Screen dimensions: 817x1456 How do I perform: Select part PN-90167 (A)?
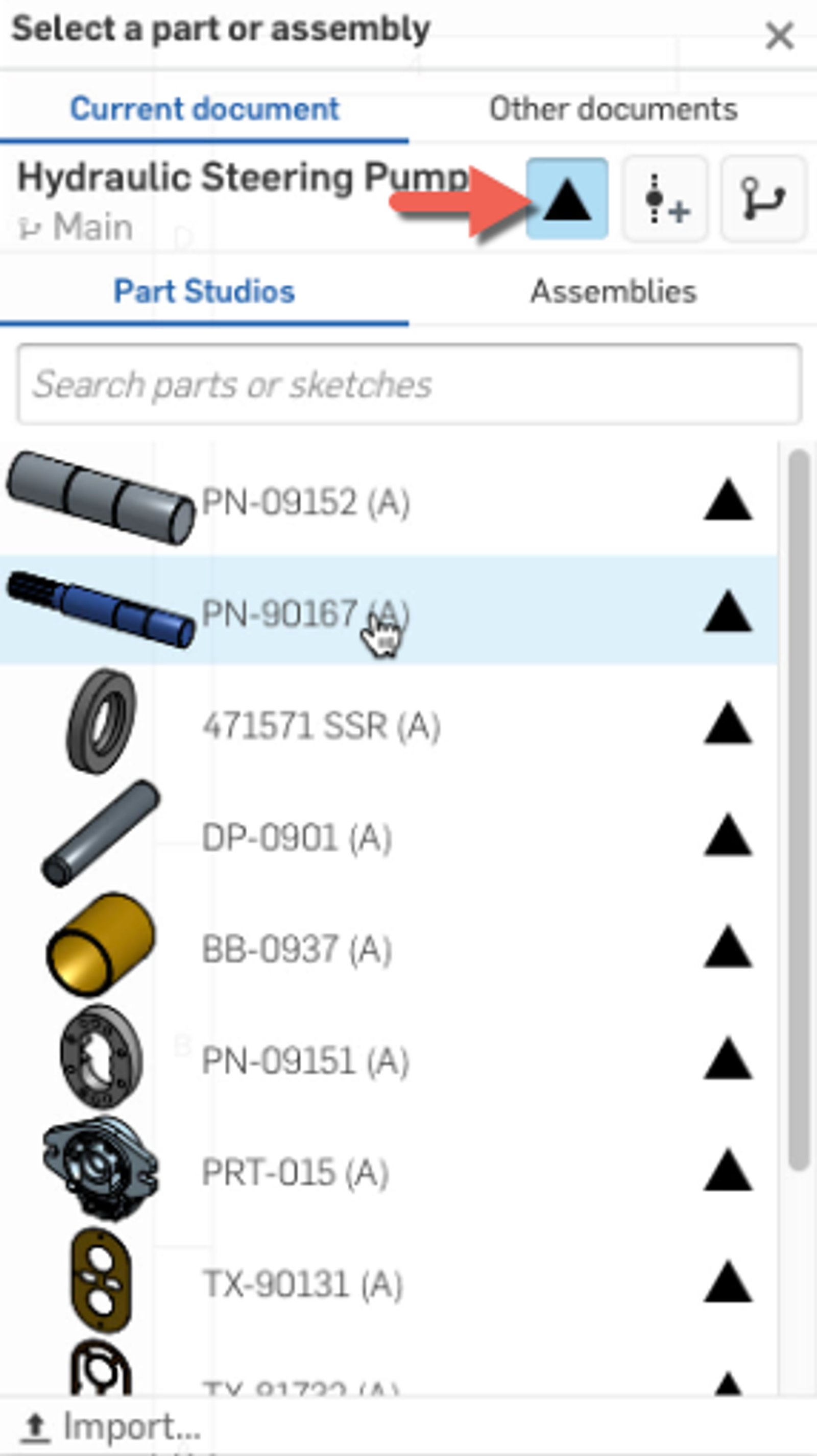tap(305, 613)
